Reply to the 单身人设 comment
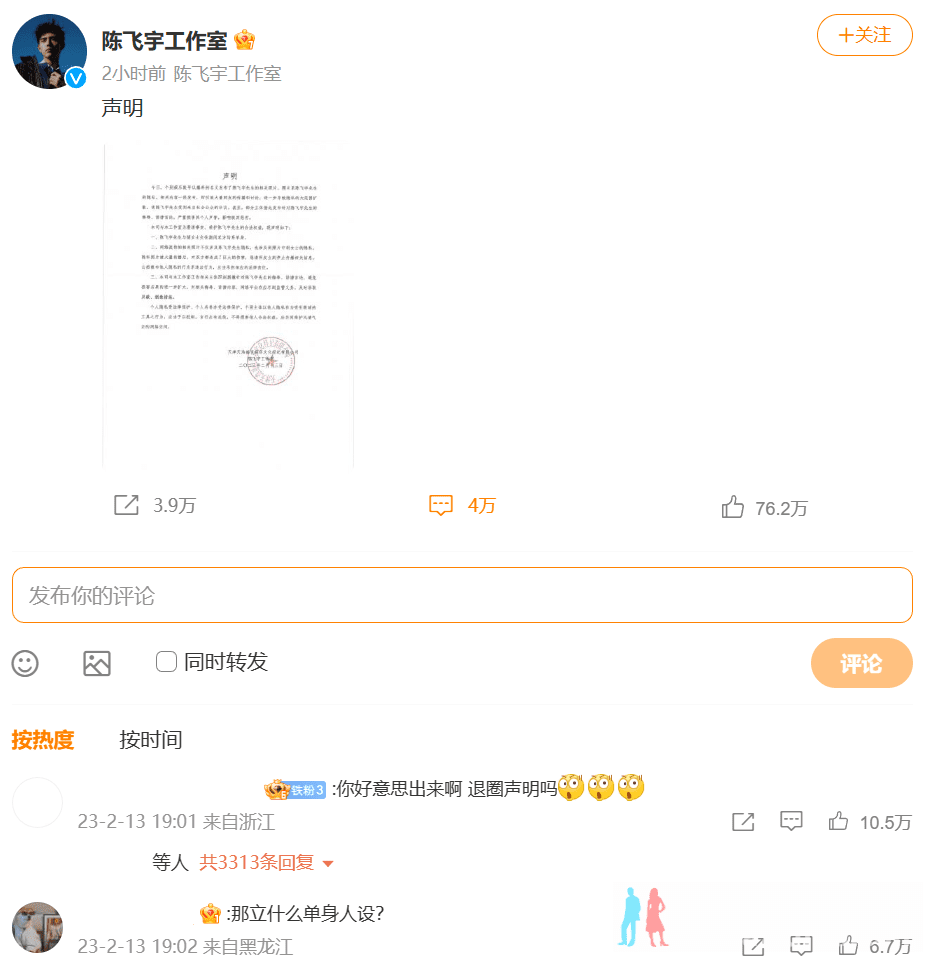 801,945
